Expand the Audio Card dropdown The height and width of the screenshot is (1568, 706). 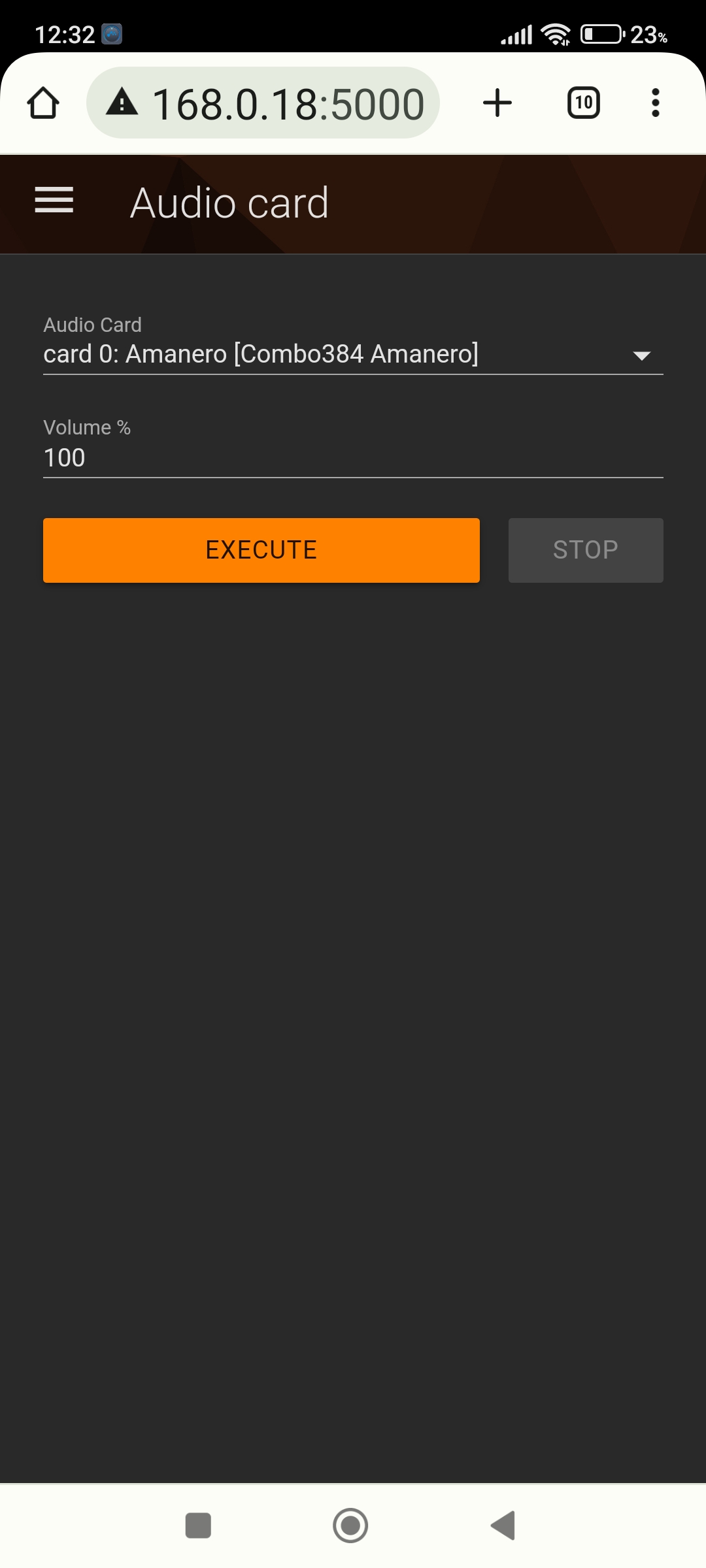coord(353,354)
